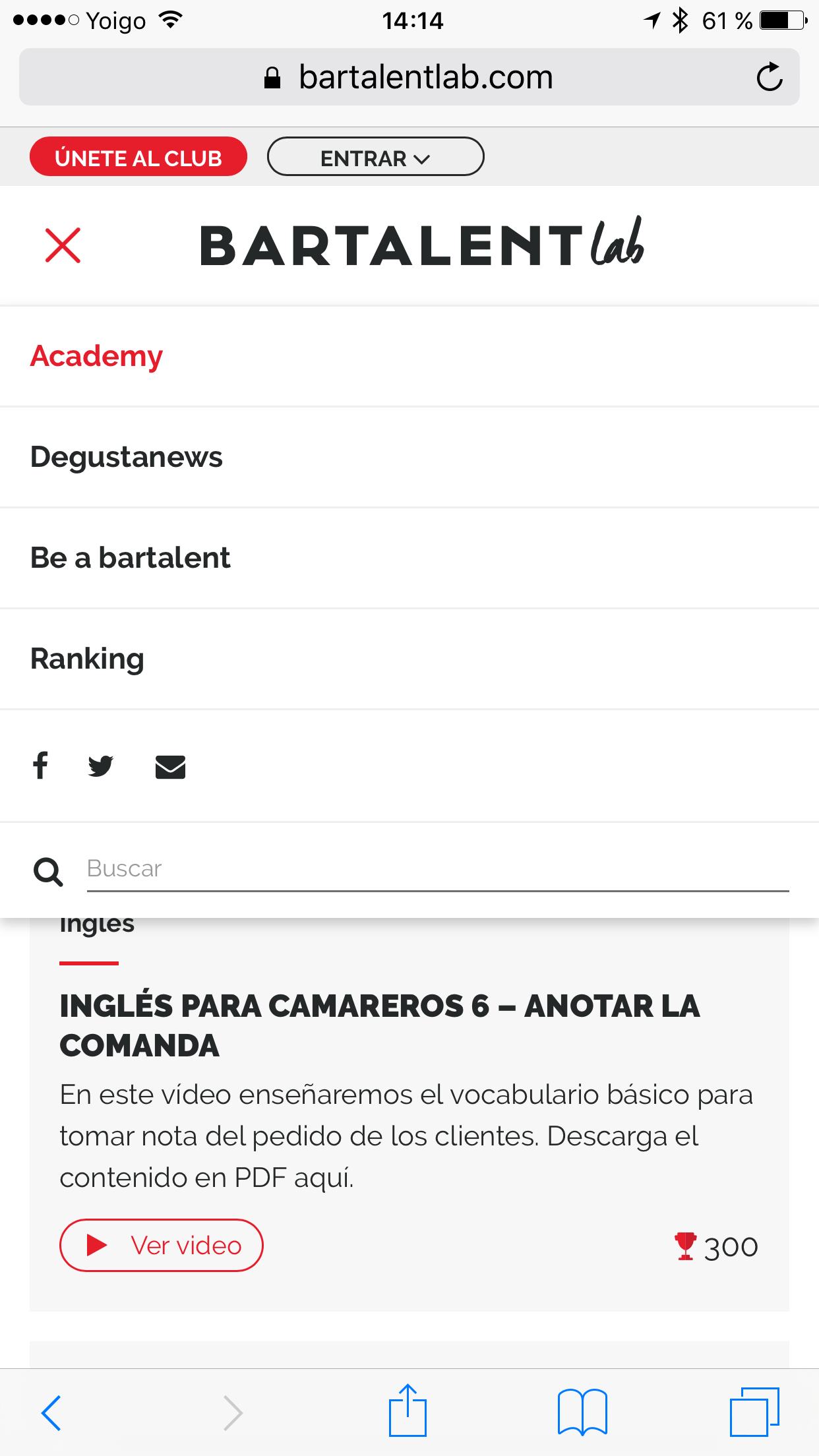This screenshot has width=819, height=1456.
Task: Open Be a bartalent page
Action: [x=131, y=558]
